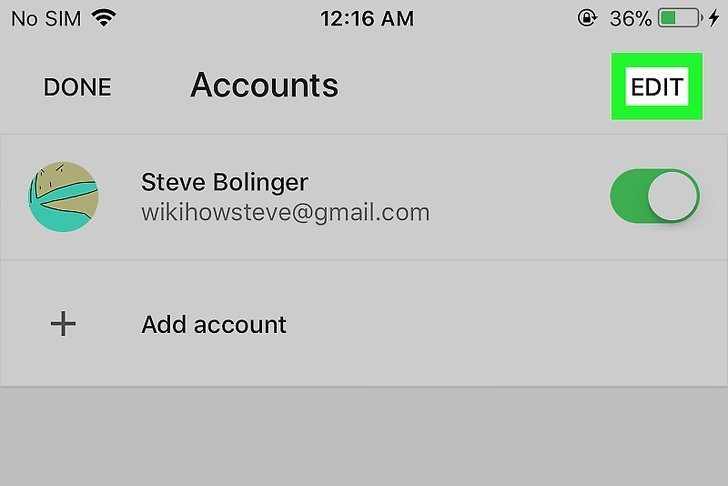Tap EDIT to manage accounts
Image resolution: width=728 pixels, height=486 pixels.
point(657,87)
